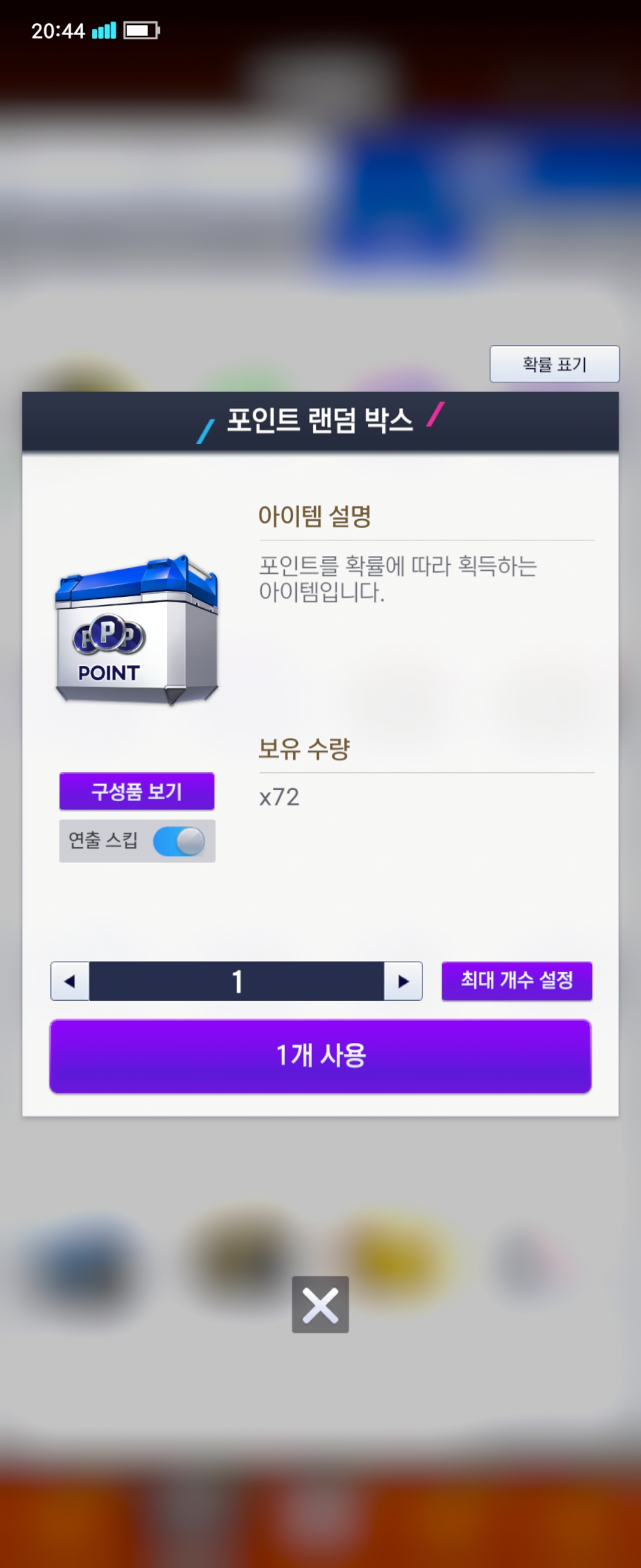Toggle the 연출 스킵 switch
The image size is (641, 1568).
tap(179, 841)
